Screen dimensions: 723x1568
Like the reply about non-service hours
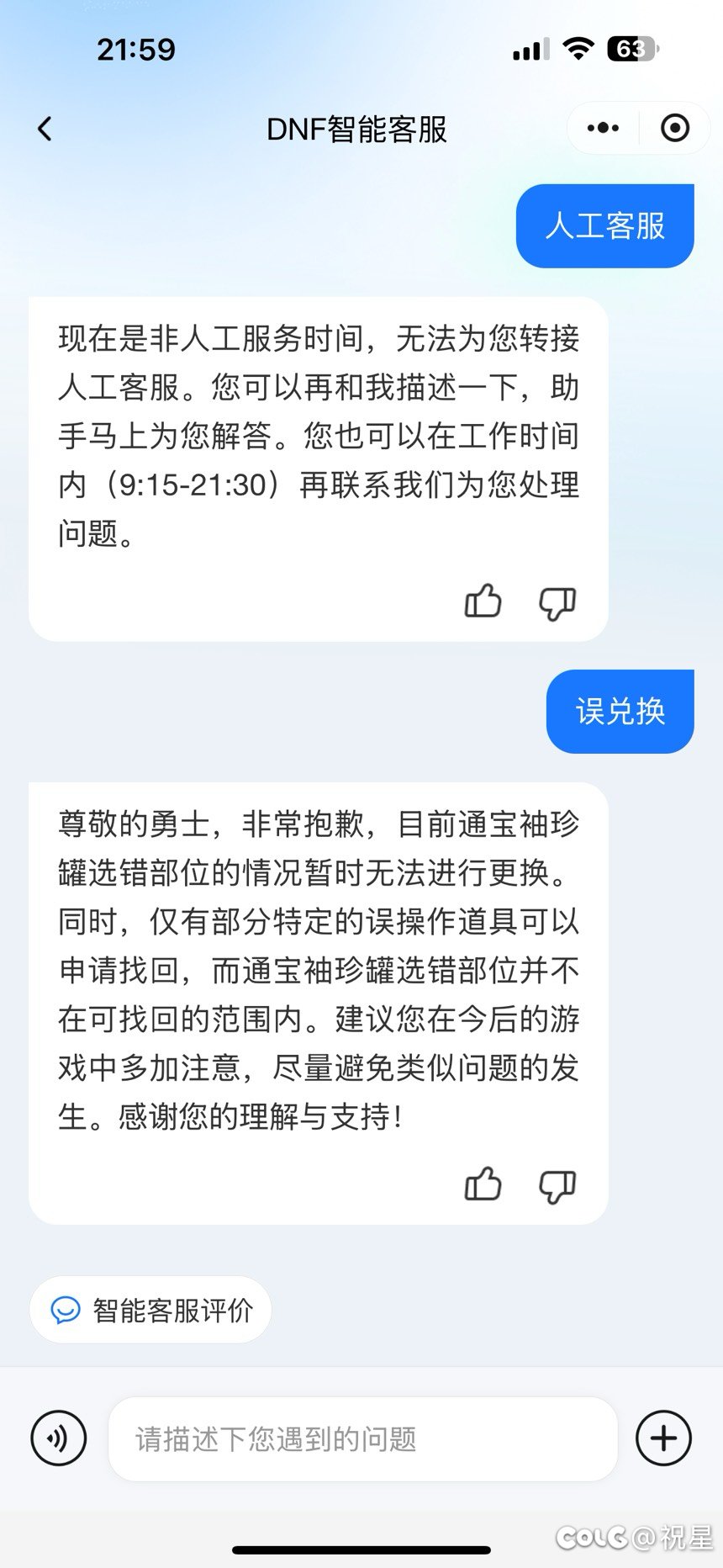tap(483, 601)
